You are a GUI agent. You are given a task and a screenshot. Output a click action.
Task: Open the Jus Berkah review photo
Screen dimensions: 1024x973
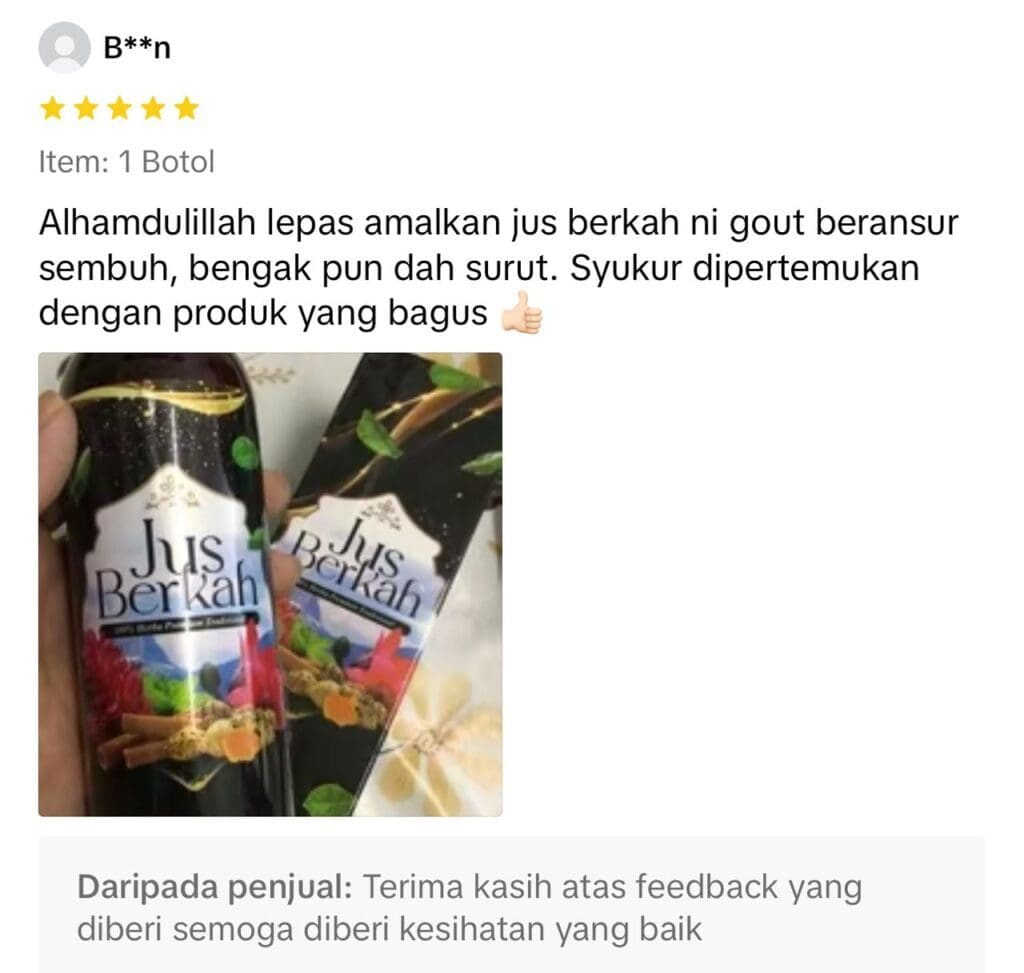270,584
